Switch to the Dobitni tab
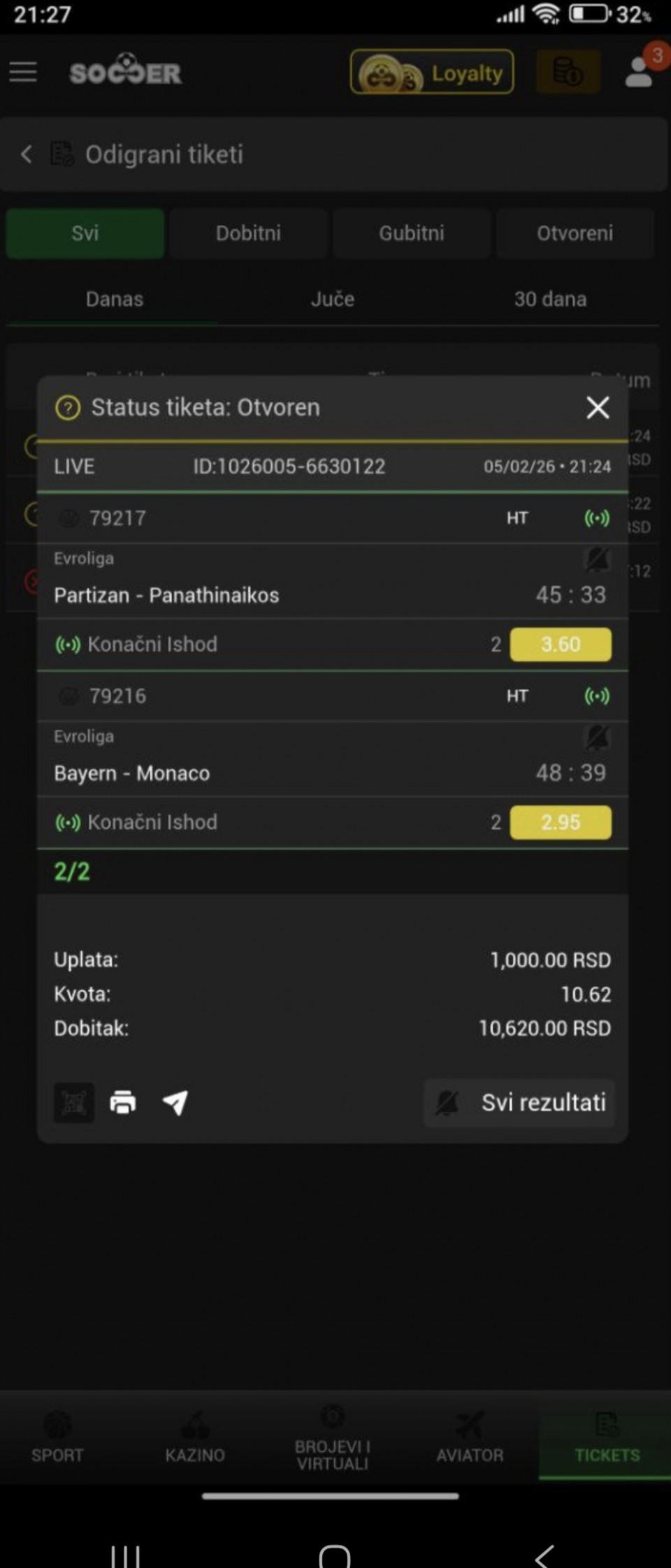The width and height of the screenshot is (671, 1568). [x=248, y=233]
